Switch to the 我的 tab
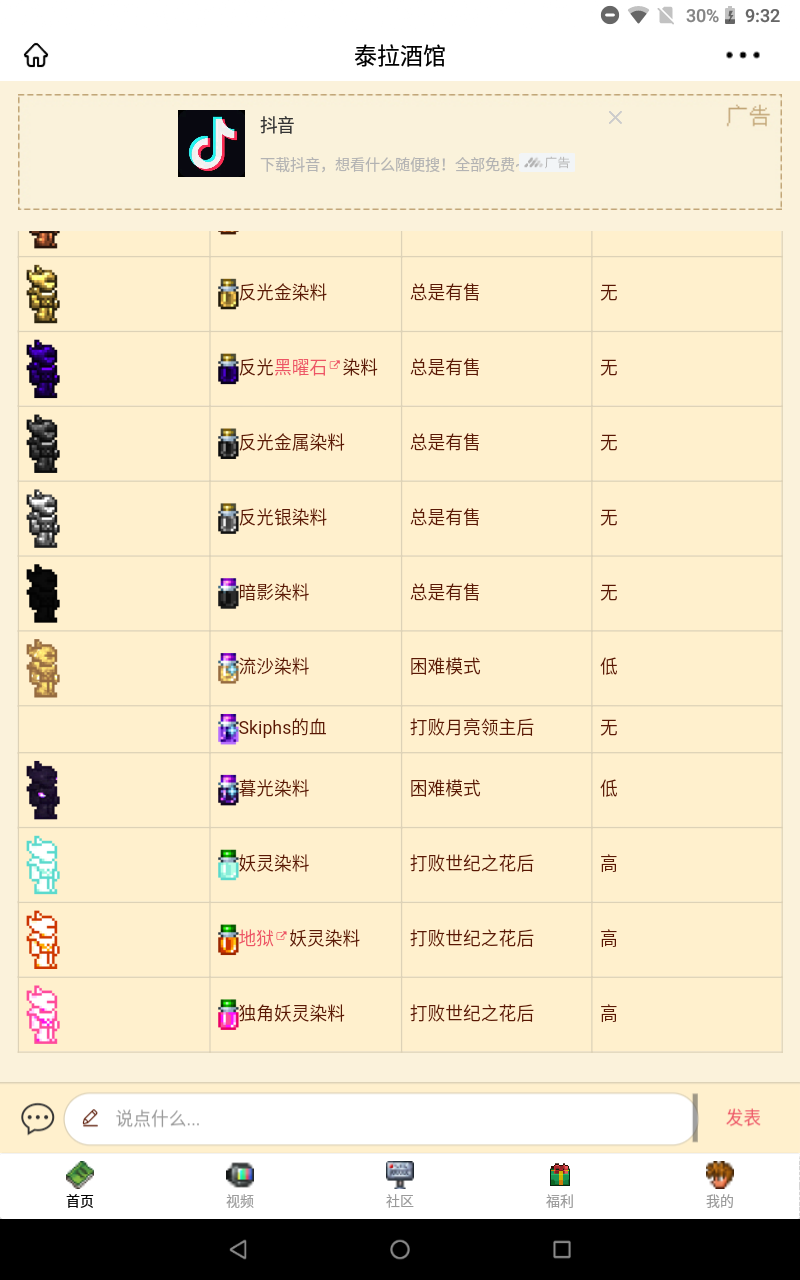The height and width of the screenshot is (1280, 800). pos(720,1185)
